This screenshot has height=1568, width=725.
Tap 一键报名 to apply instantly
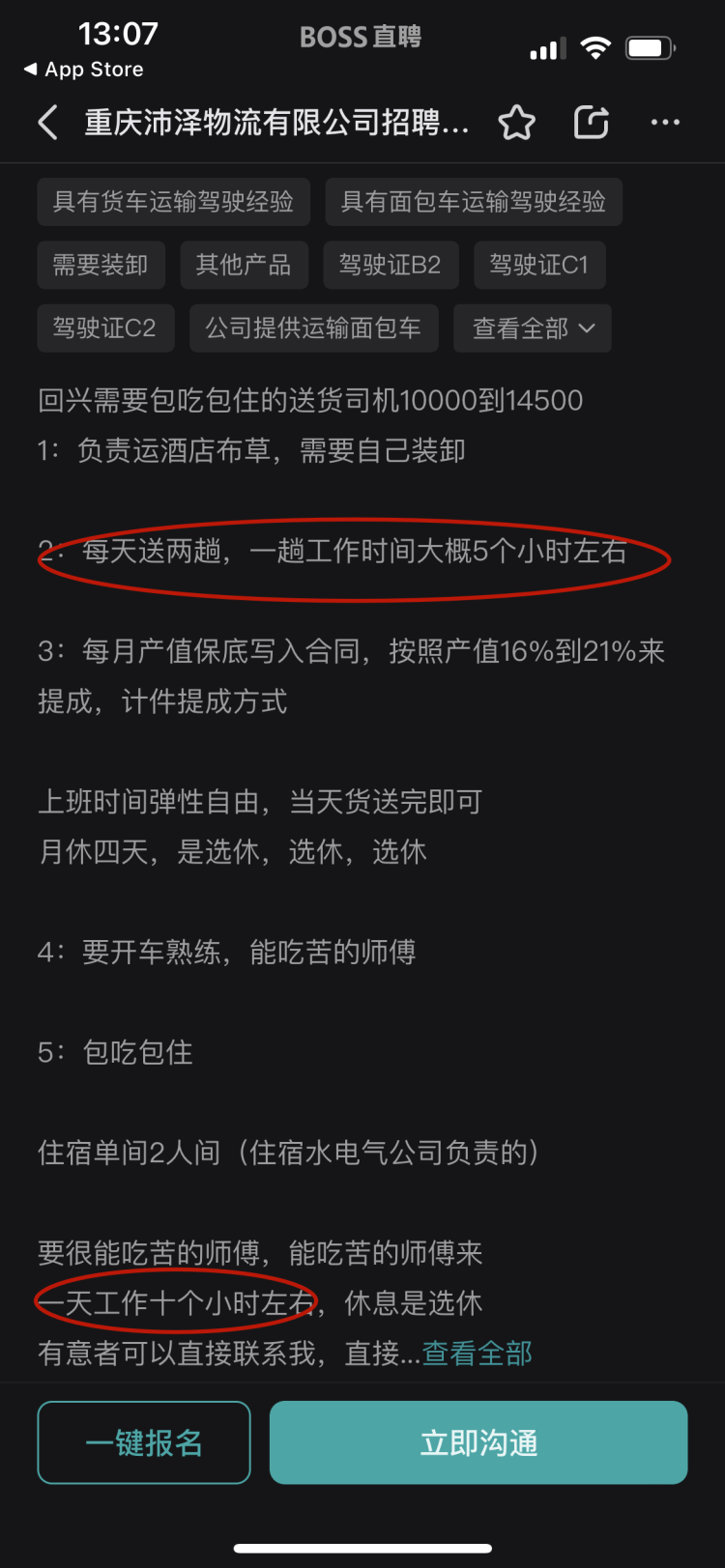(144, 1442)
